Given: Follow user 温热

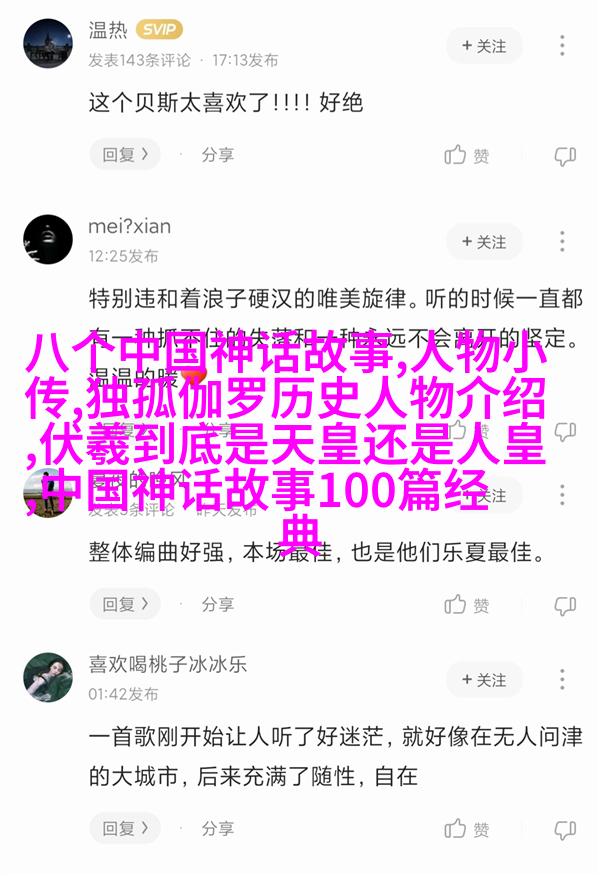Looking at the screenshot, I should (485, 46).
